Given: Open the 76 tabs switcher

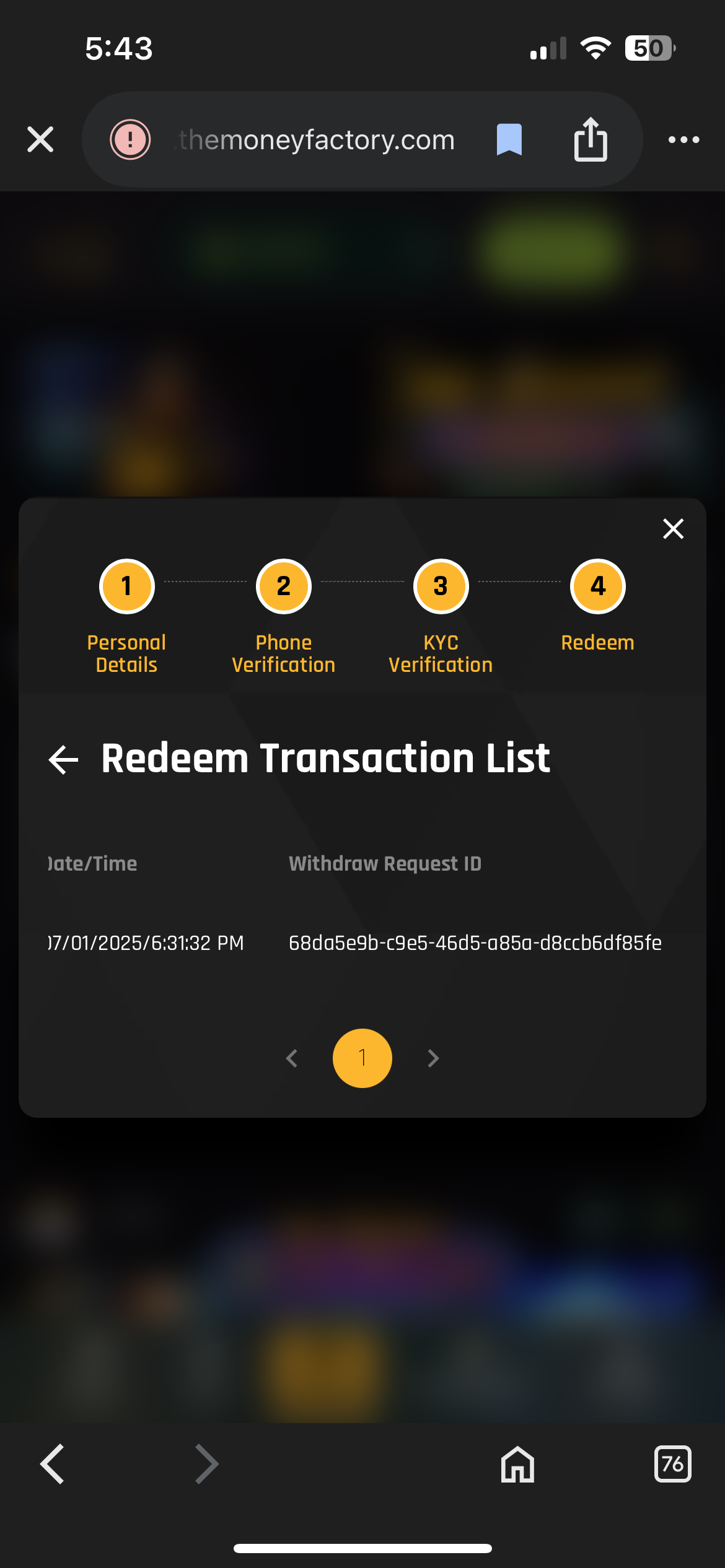Looking at the screenshot, I should (x=672, y=1464).
